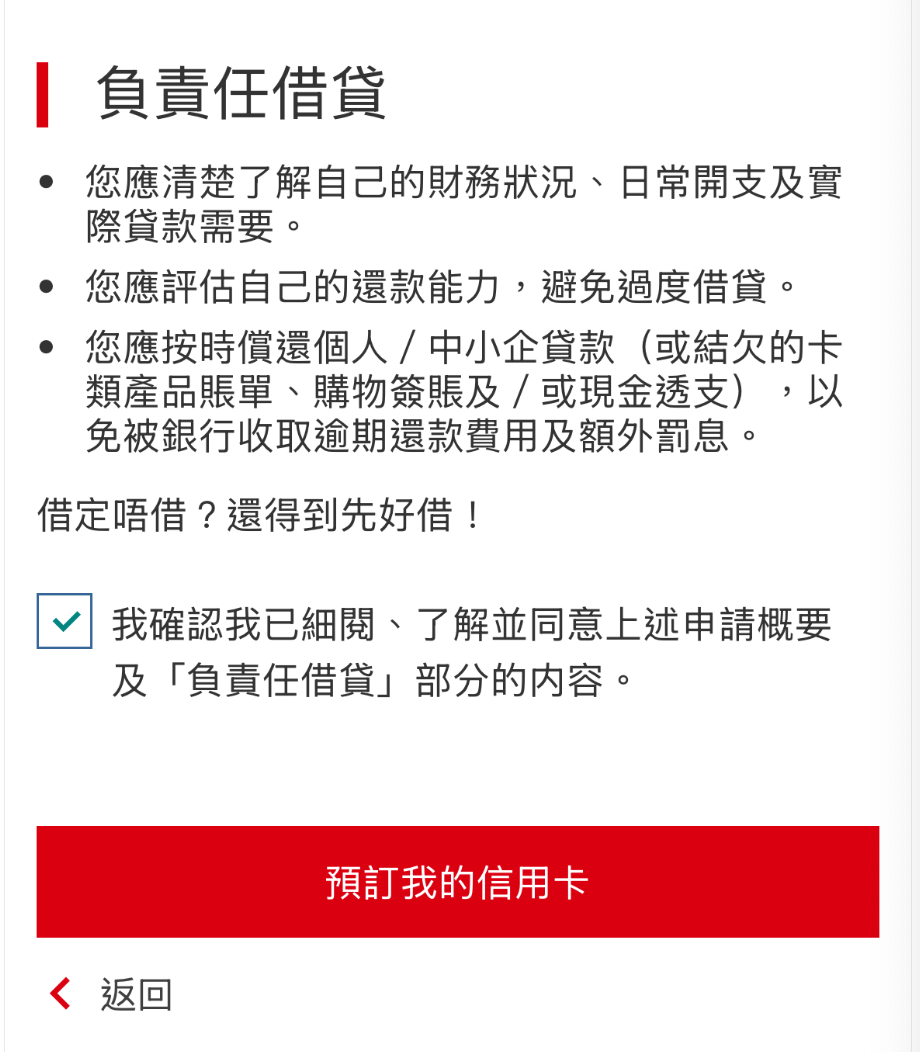Tap the 預訂我的信用卡 red button
Viewport: 920px width, 1052px height.
coord(458,882)
